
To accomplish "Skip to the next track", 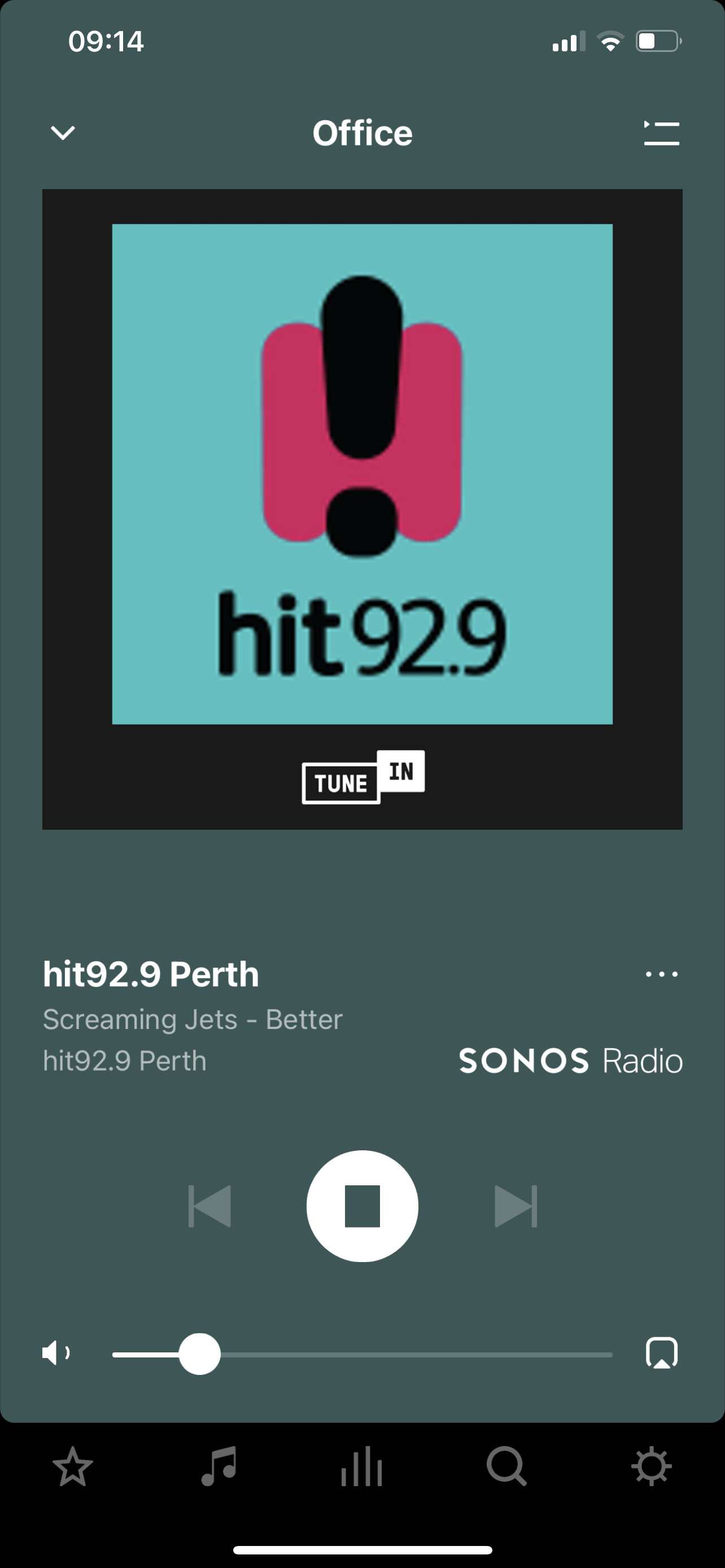I will [x=516, y=1206].
